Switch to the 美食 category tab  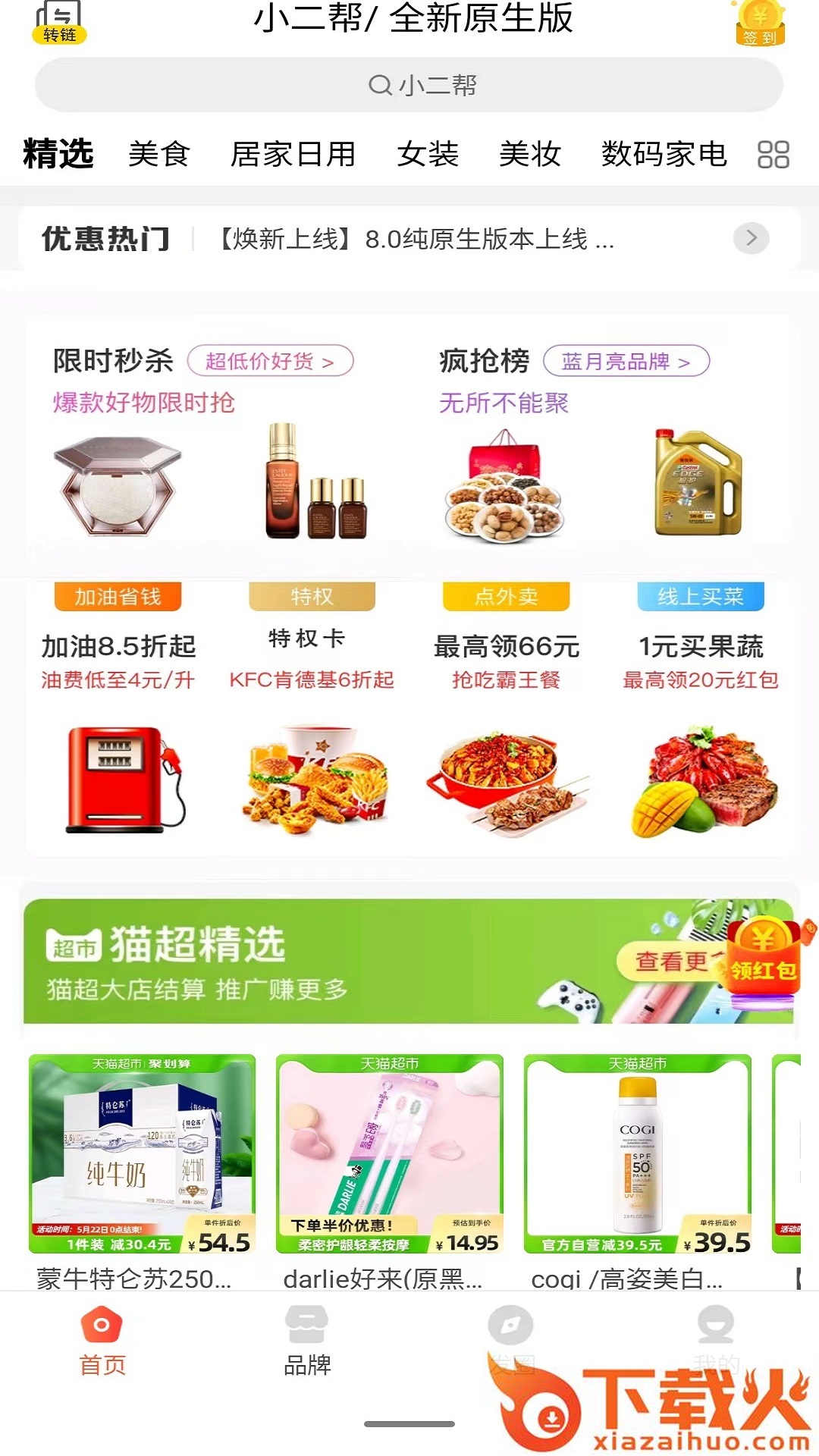[158, 154]
